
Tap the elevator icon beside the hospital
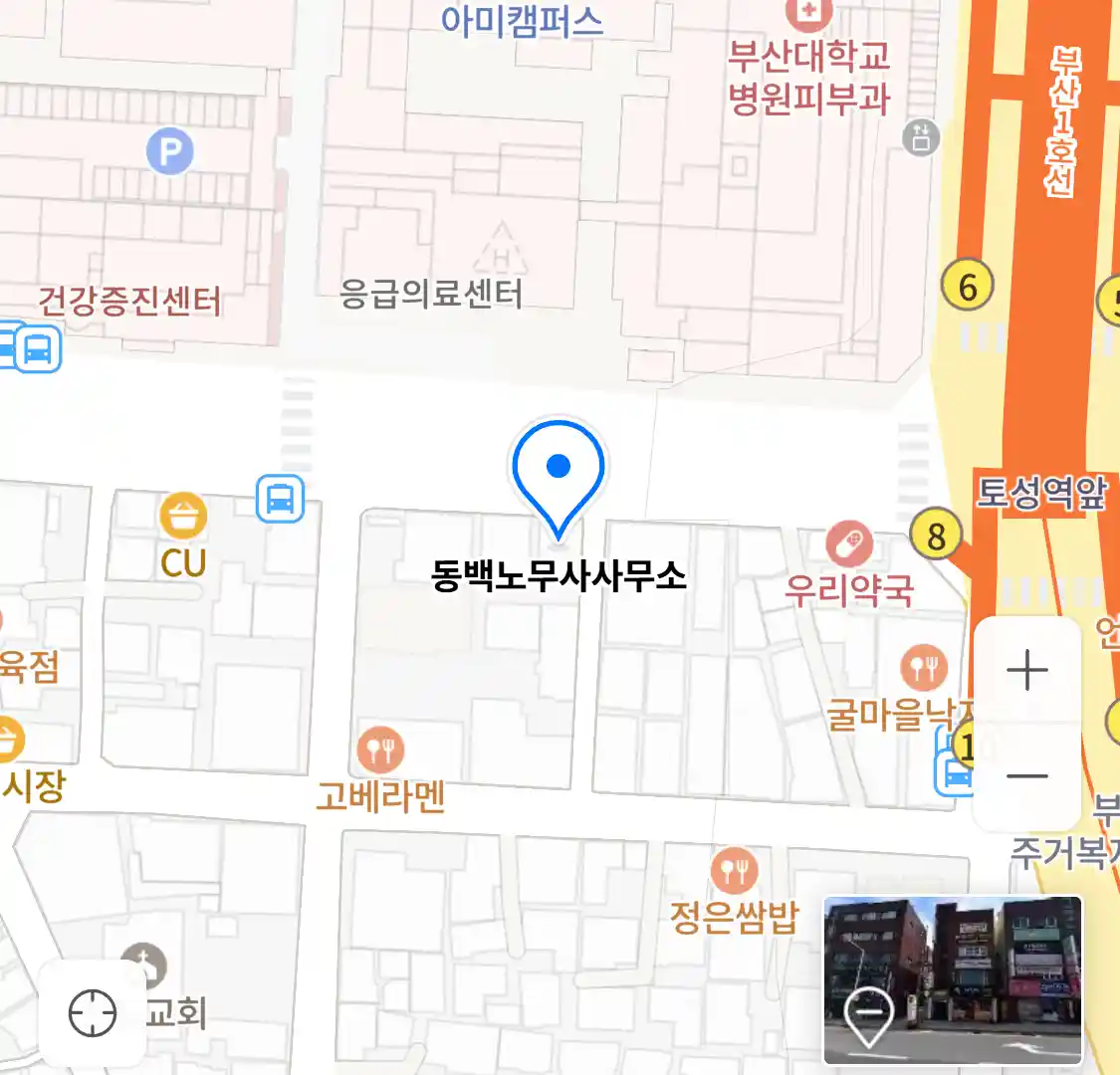pos(921,136)
